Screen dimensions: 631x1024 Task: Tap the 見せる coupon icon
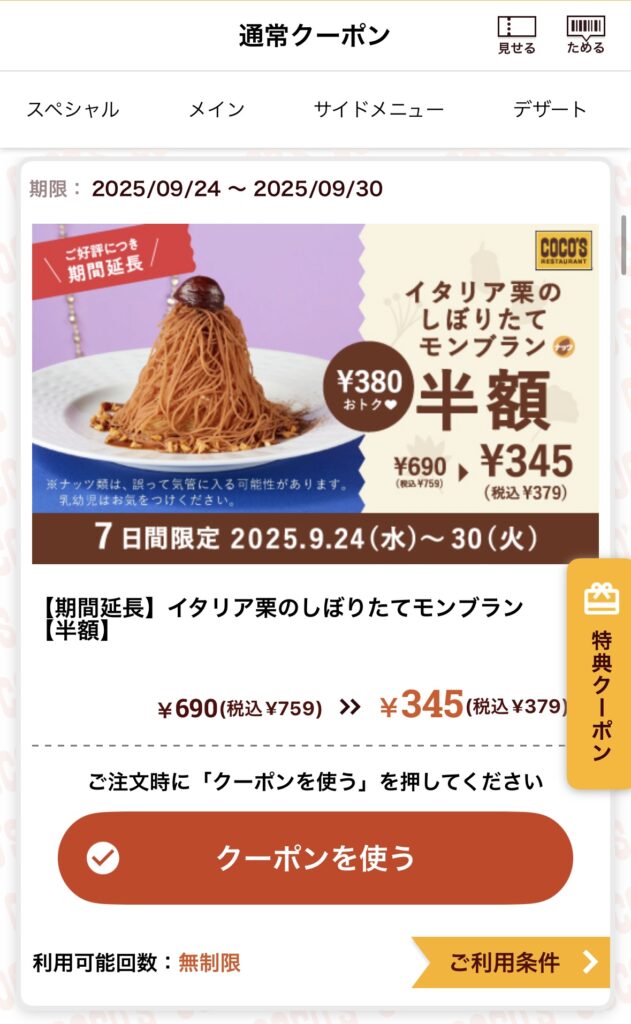pyautogui.click(x=516, y=35)
